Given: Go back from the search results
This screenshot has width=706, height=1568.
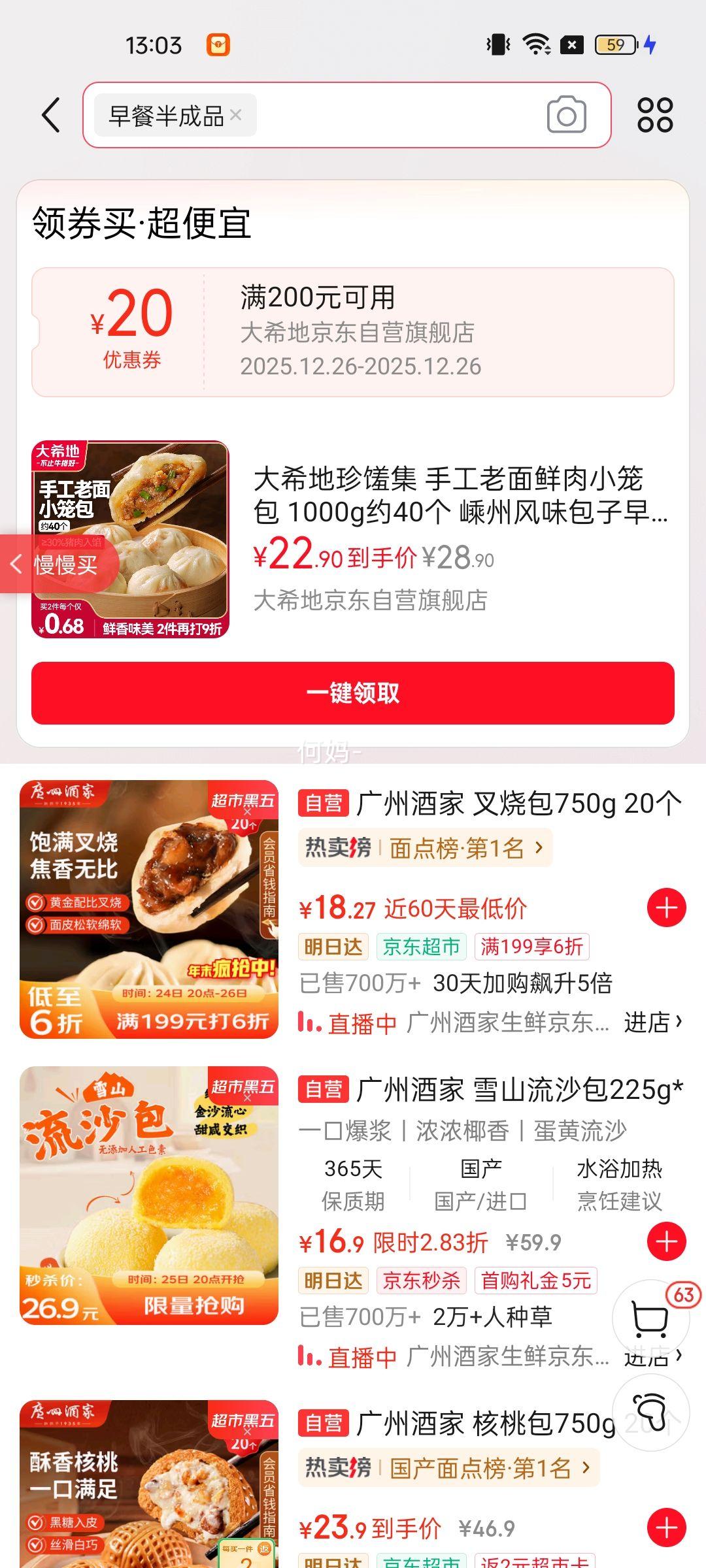Looking at the screenshot, I should click(51, 116).
